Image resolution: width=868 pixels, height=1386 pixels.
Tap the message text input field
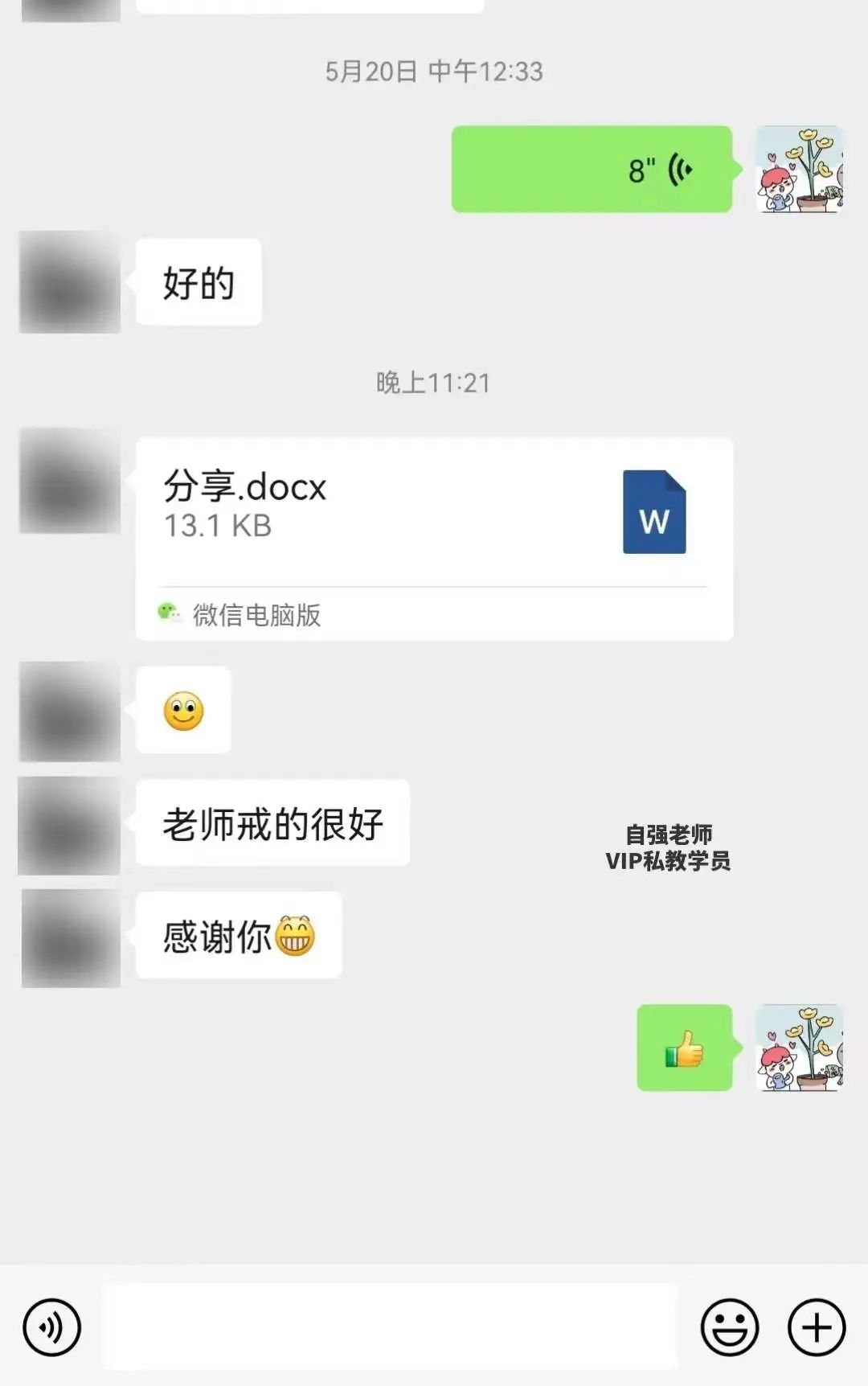click(x=390, y=1327)
